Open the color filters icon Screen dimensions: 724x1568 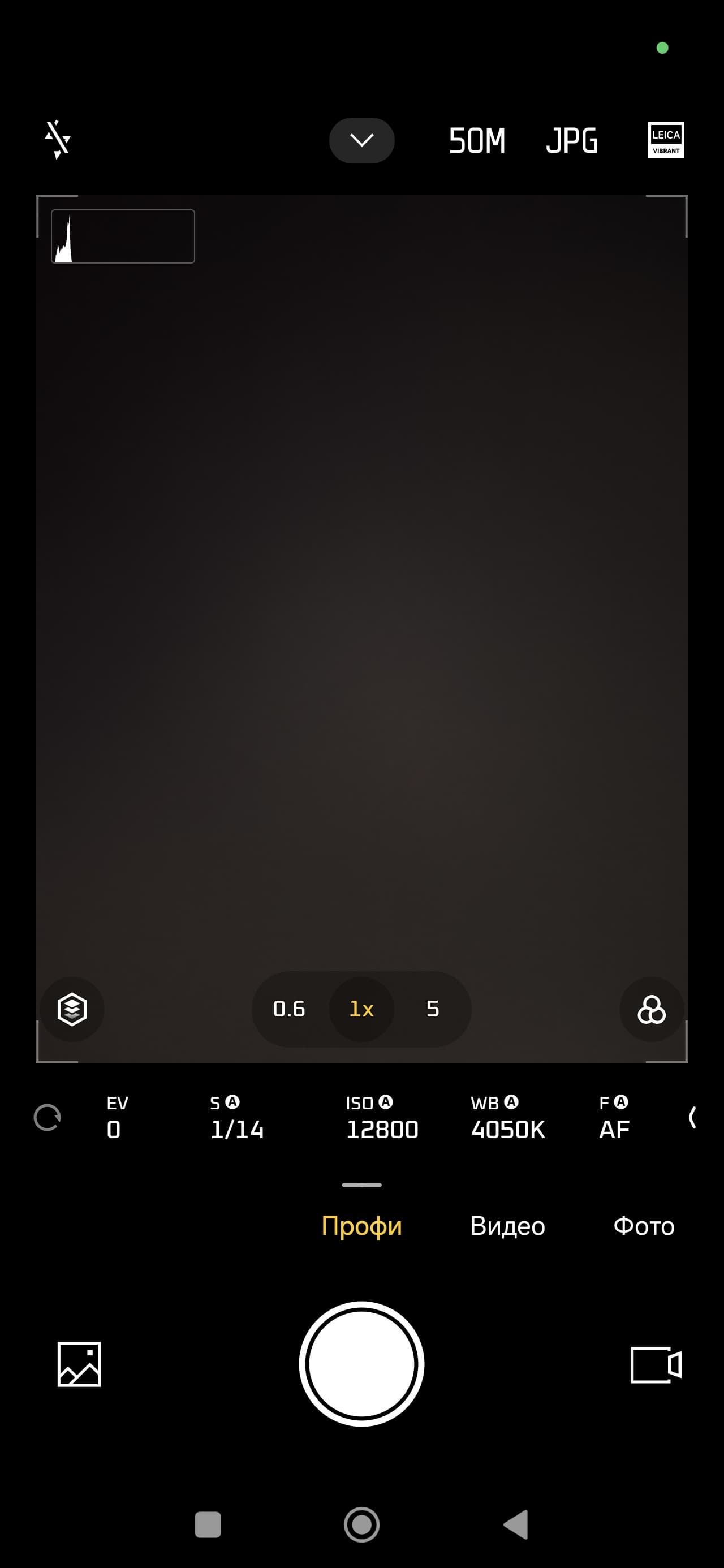pyautogui.click(x=652, y=1009)
